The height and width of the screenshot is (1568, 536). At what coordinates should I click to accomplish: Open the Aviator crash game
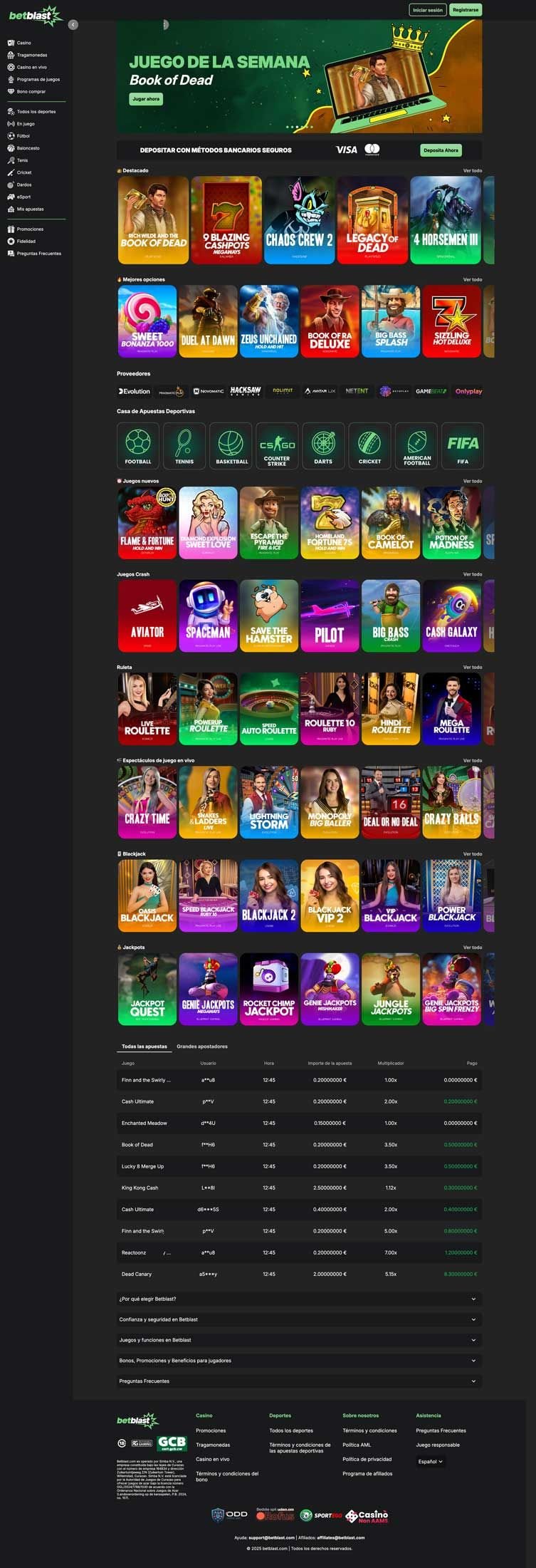click(147, 616)
